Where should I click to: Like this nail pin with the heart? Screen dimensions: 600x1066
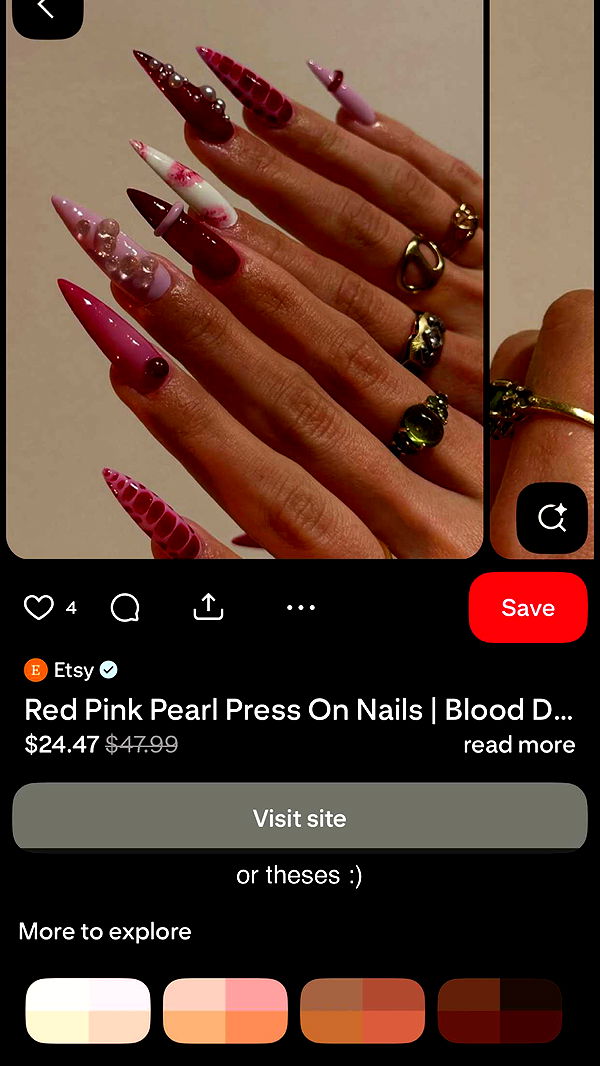[39, 607]
